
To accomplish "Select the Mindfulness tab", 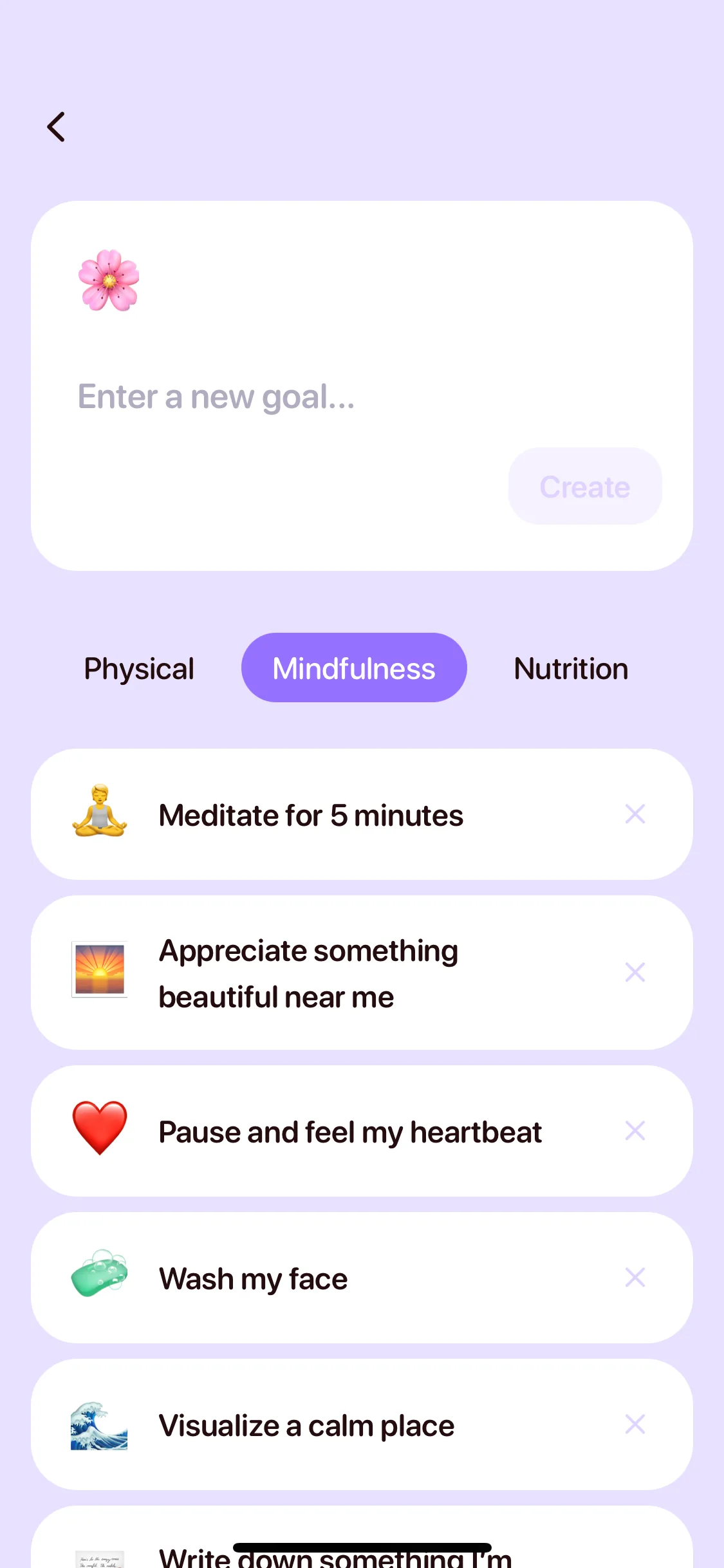I will pos(354,668).
